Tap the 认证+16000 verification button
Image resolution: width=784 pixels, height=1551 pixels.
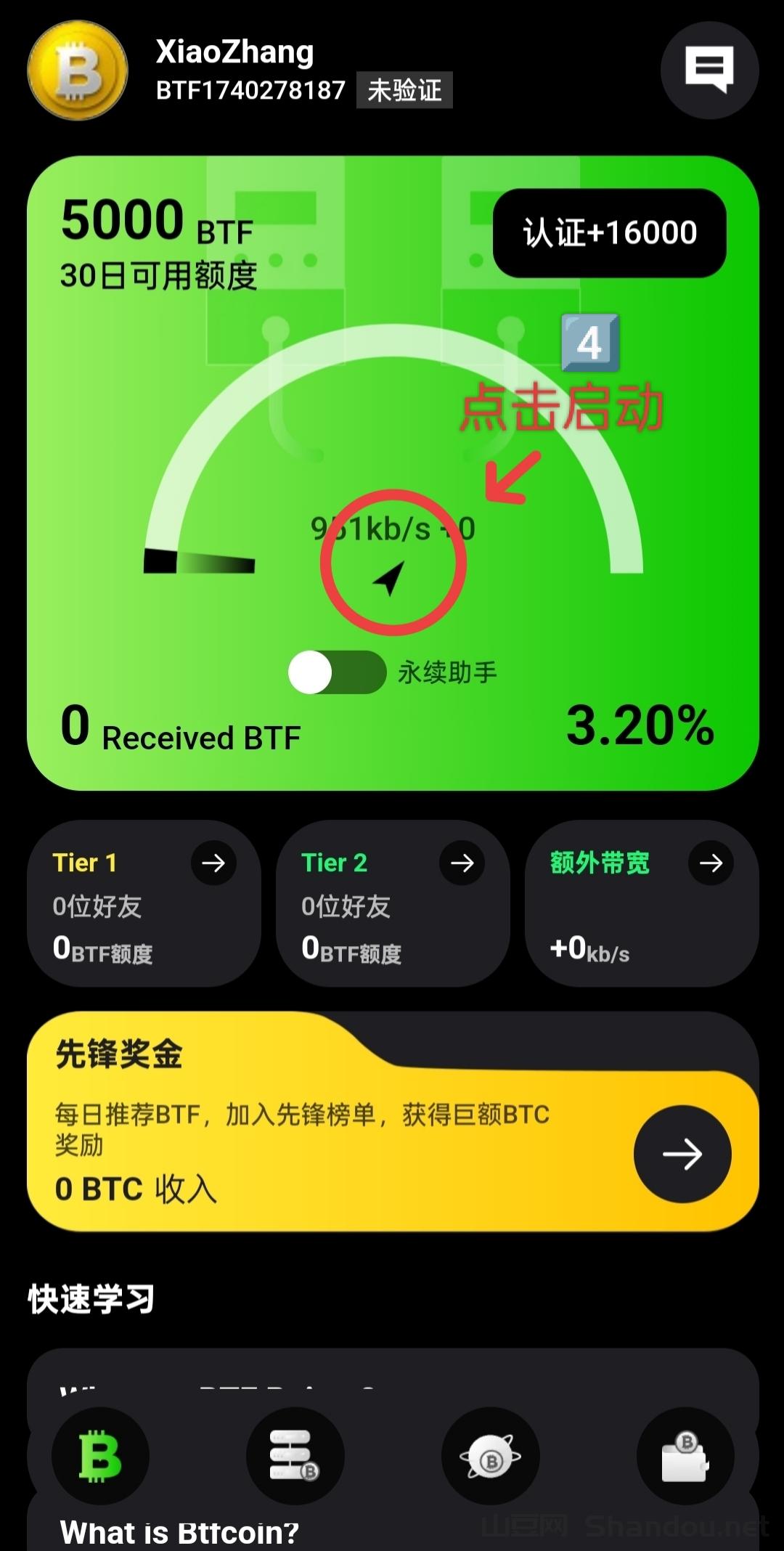pos(609,233)
